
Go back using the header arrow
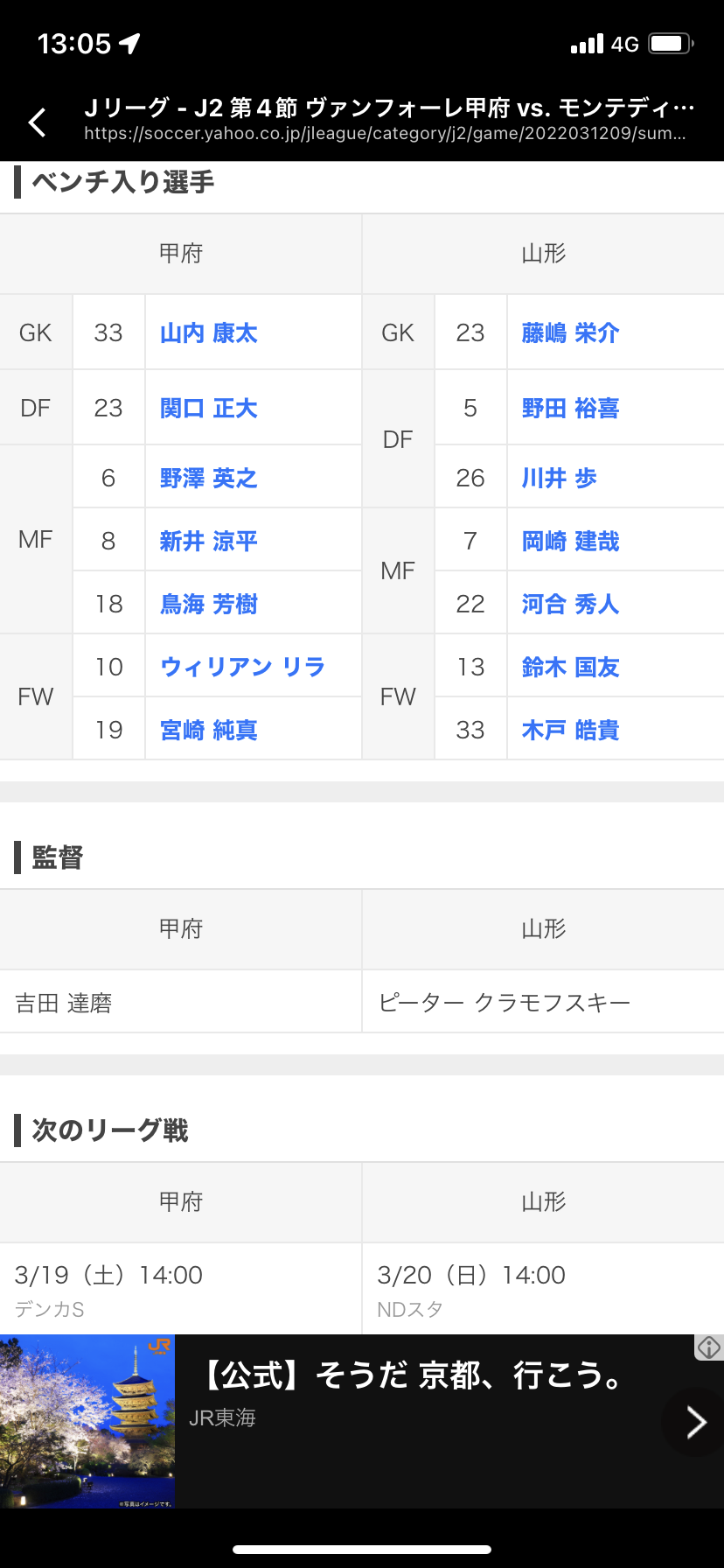click(37, 122)
